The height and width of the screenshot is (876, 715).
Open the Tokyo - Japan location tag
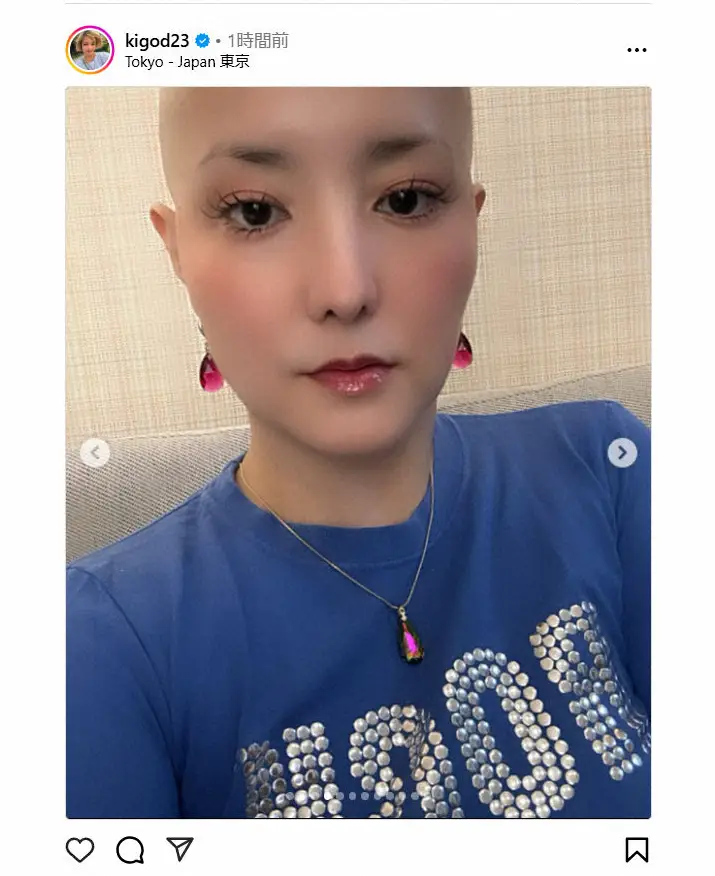pyautogui.click(x=187, y=62)
